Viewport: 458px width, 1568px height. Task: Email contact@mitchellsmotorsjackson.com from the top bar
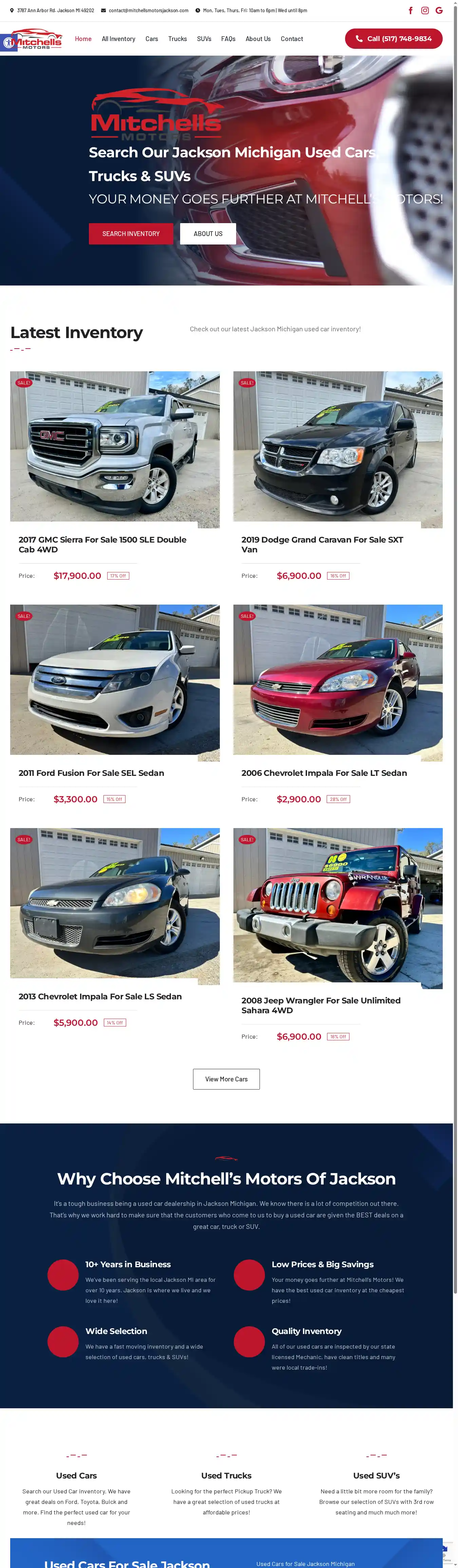(x=148, y=11)
